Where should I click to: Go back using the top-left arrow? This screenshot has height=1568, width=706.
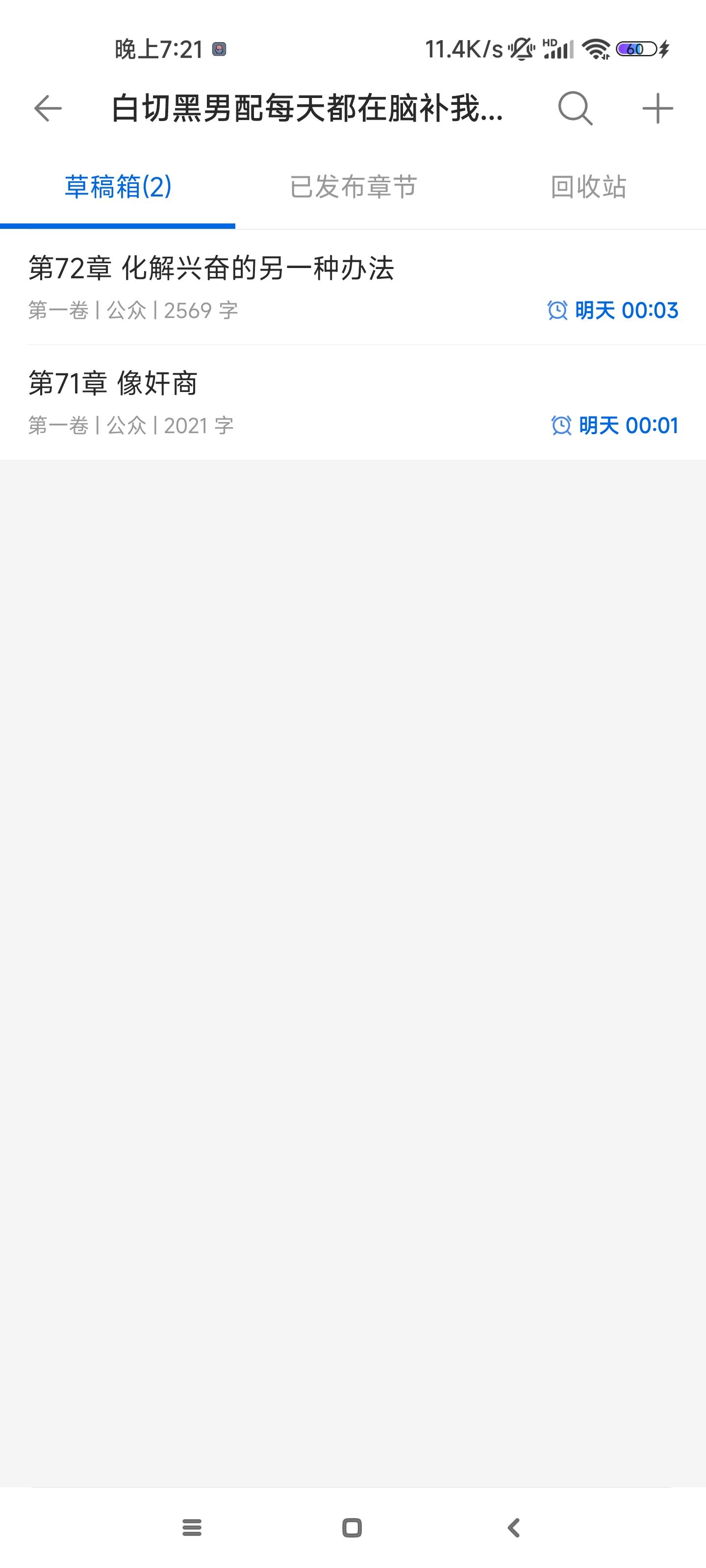pyautogui.click(x=48, y=109)
